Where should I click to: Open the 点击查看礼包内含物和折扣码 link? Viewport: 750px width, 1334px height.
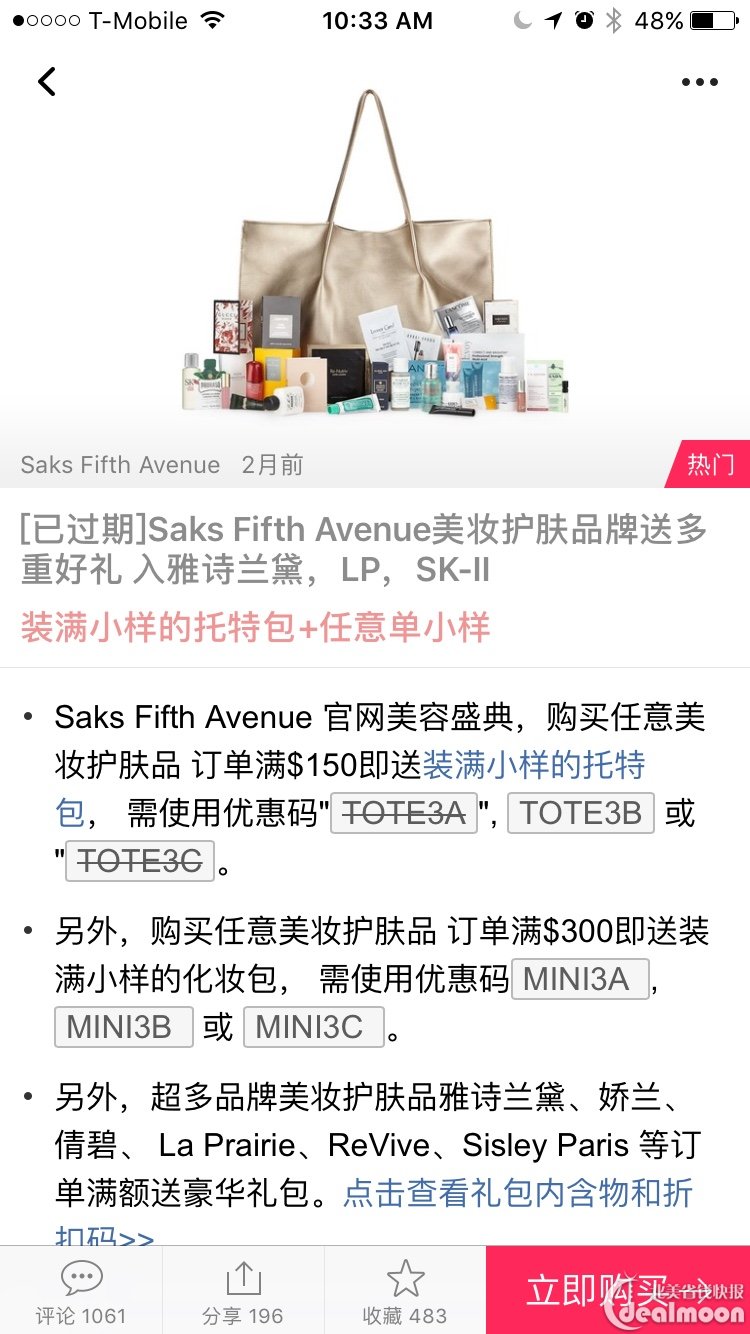(518, 1193)
